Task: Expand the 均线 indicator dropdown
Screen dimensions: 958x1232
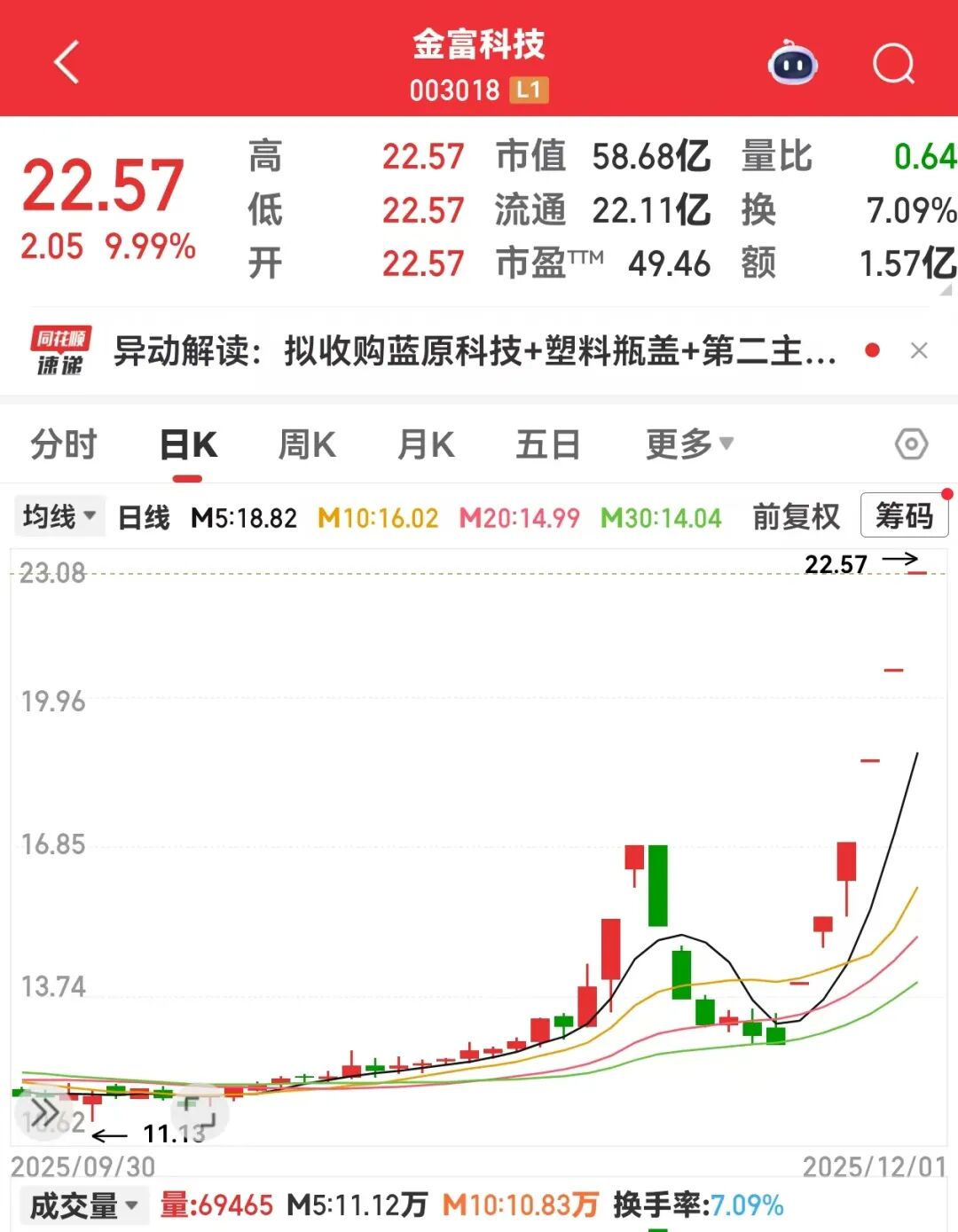Action: point(59,516)
